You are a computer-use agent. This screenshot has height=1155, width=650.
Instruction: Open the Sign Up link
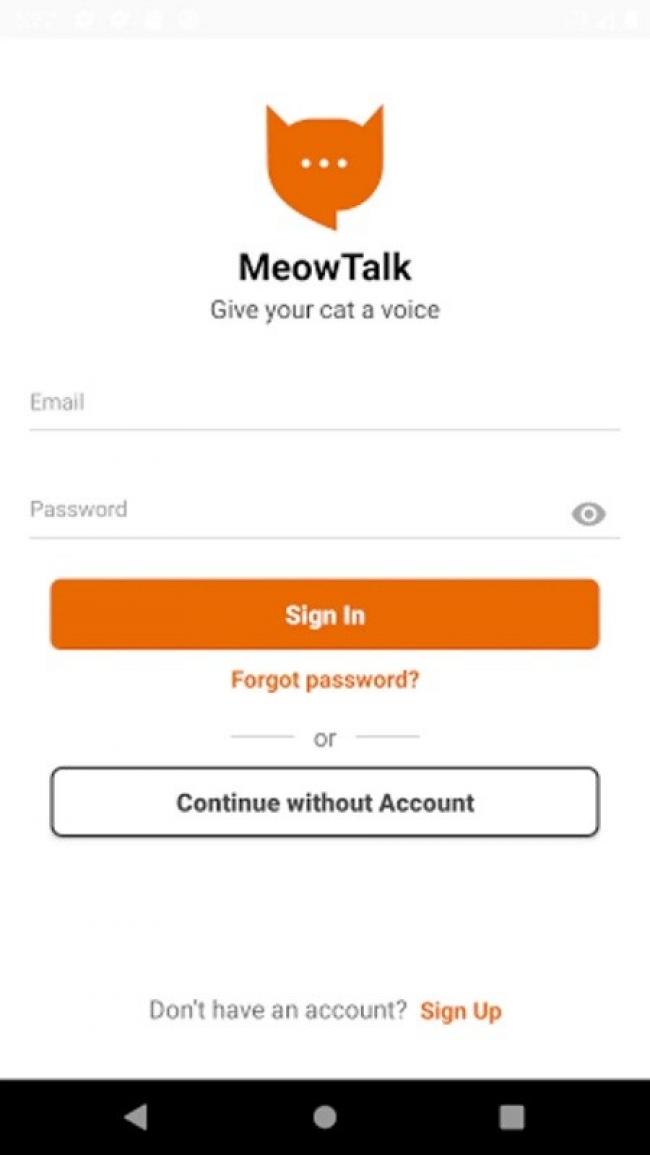[x=460, y=1011]
